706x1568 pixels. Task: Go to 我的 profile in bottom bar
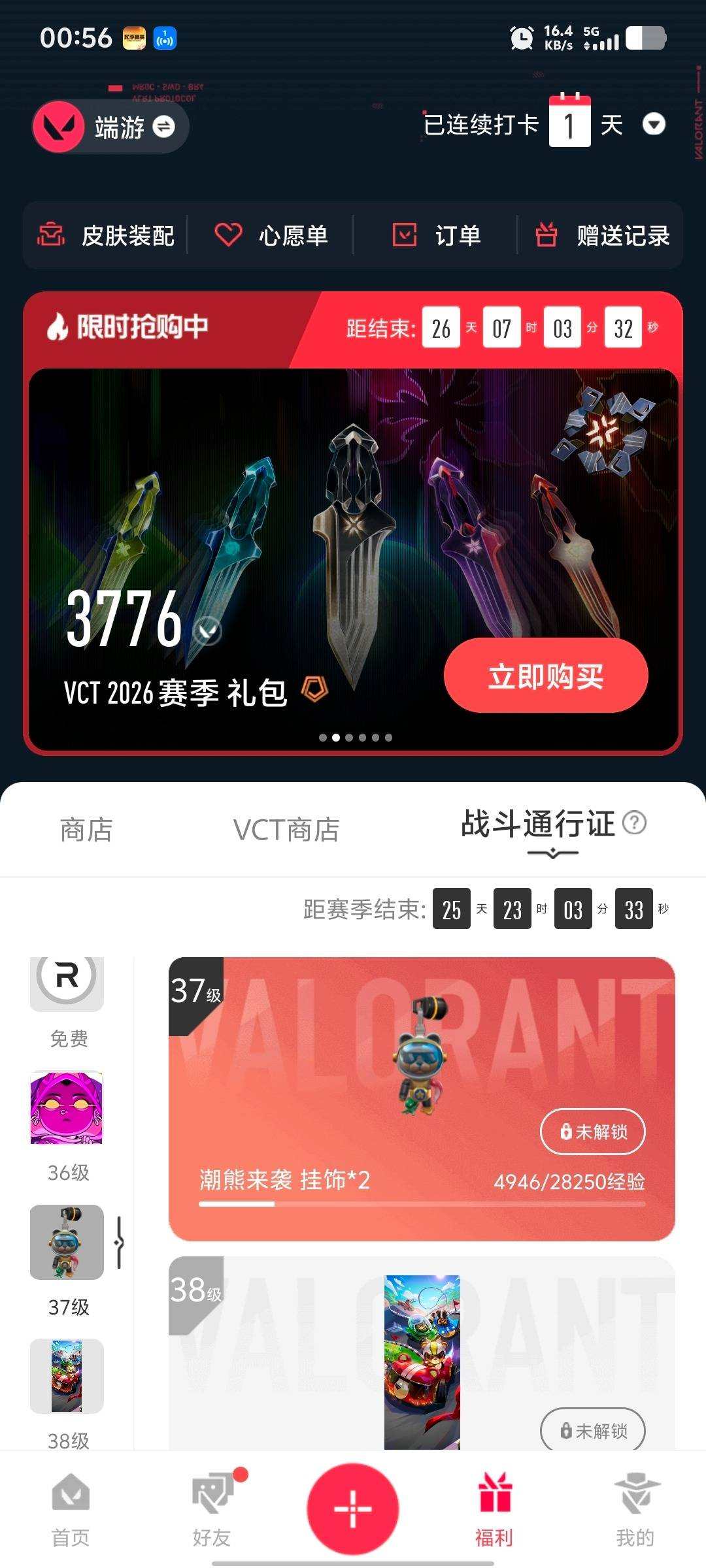[634, 1503]
